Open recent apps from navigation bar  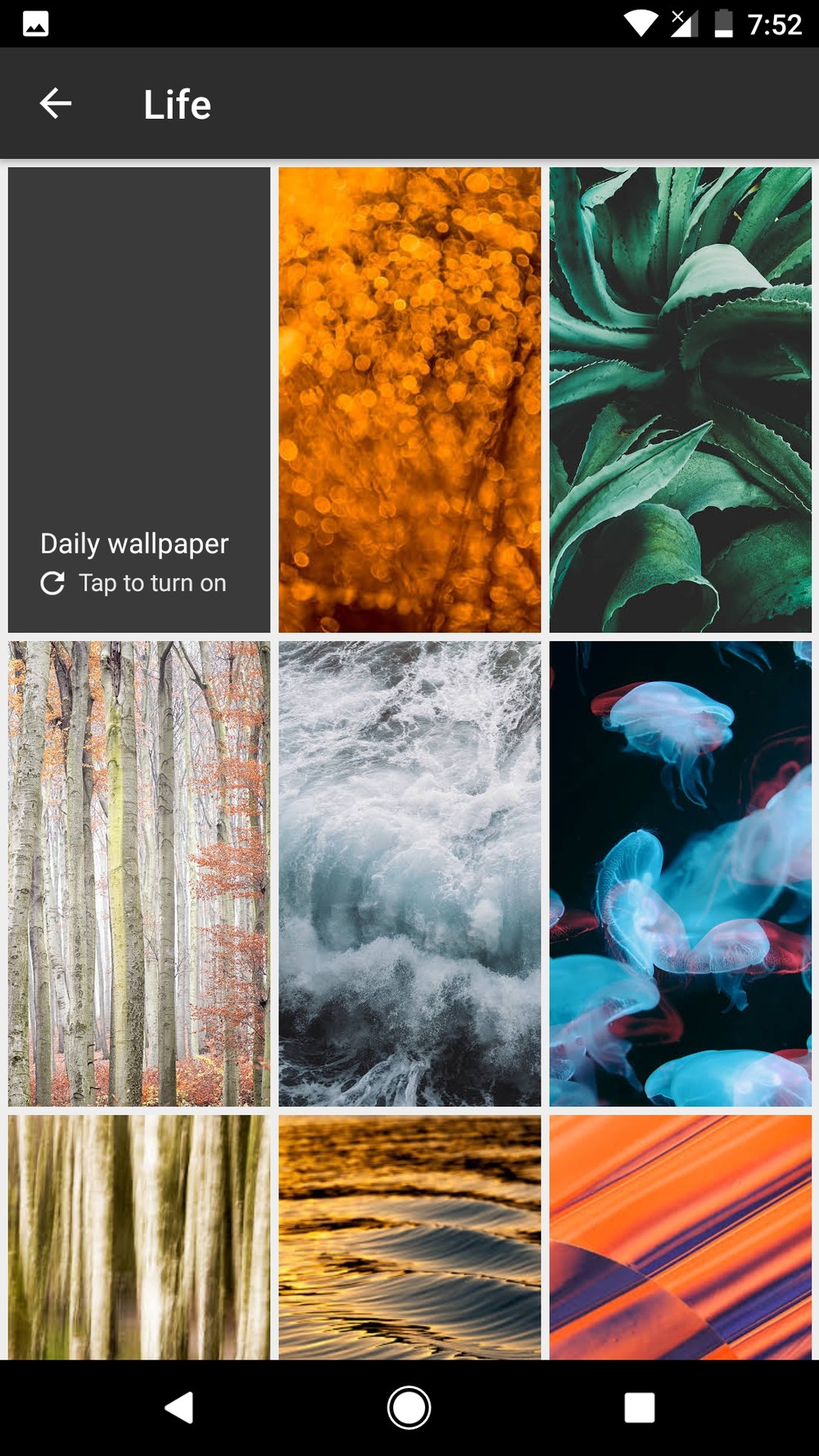pyautogui.click(x=639, y=1408)
